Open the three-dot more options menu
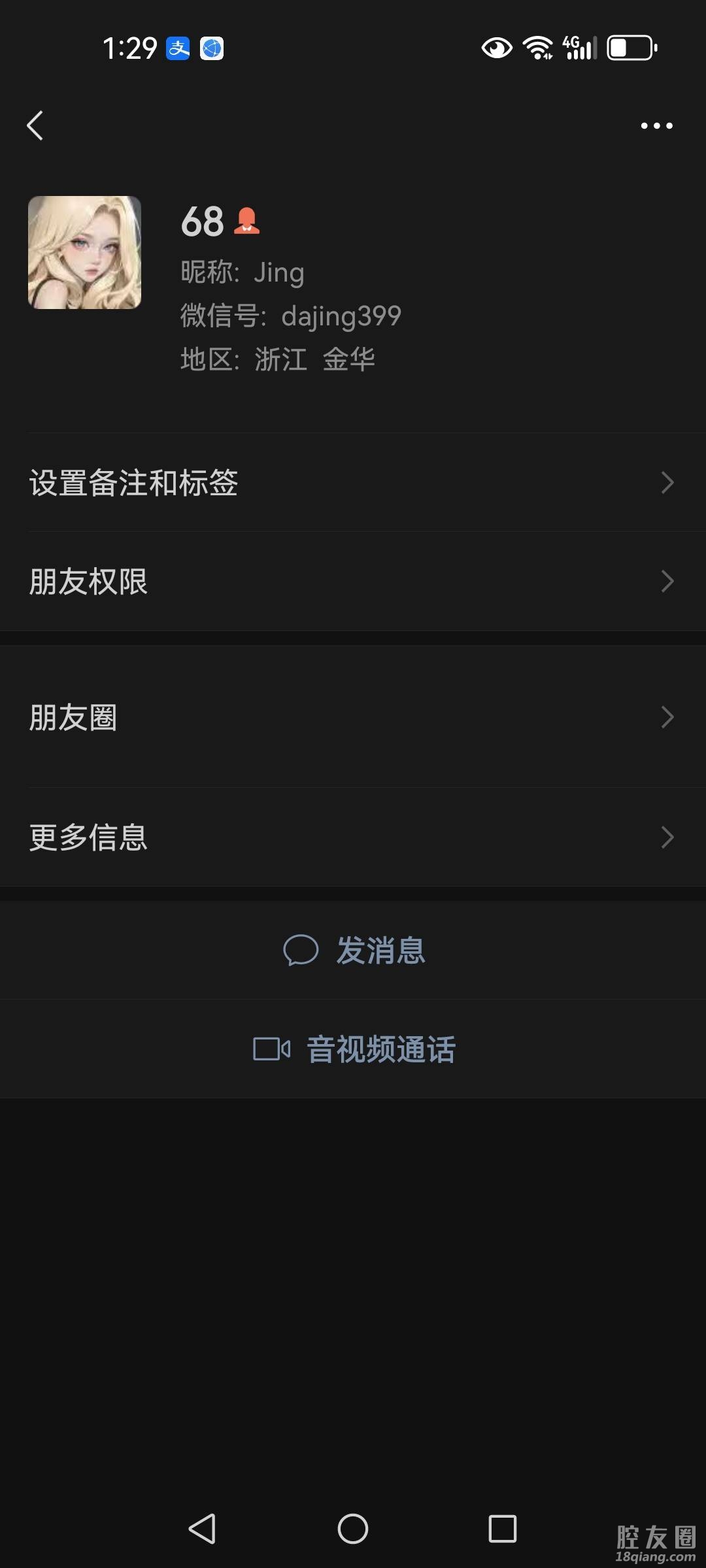 point(656,125)
